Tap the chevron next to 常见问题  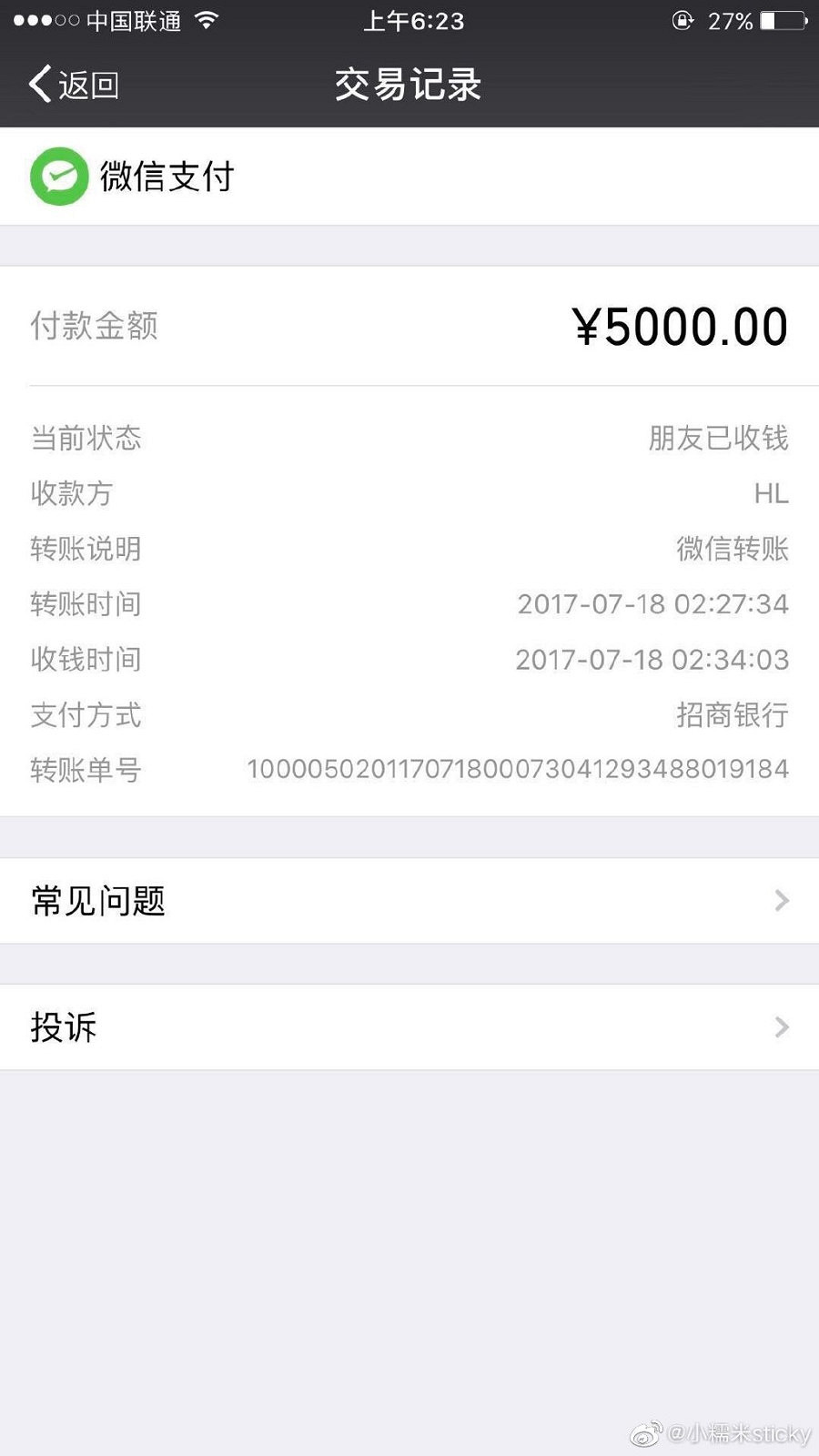(781, 900)
